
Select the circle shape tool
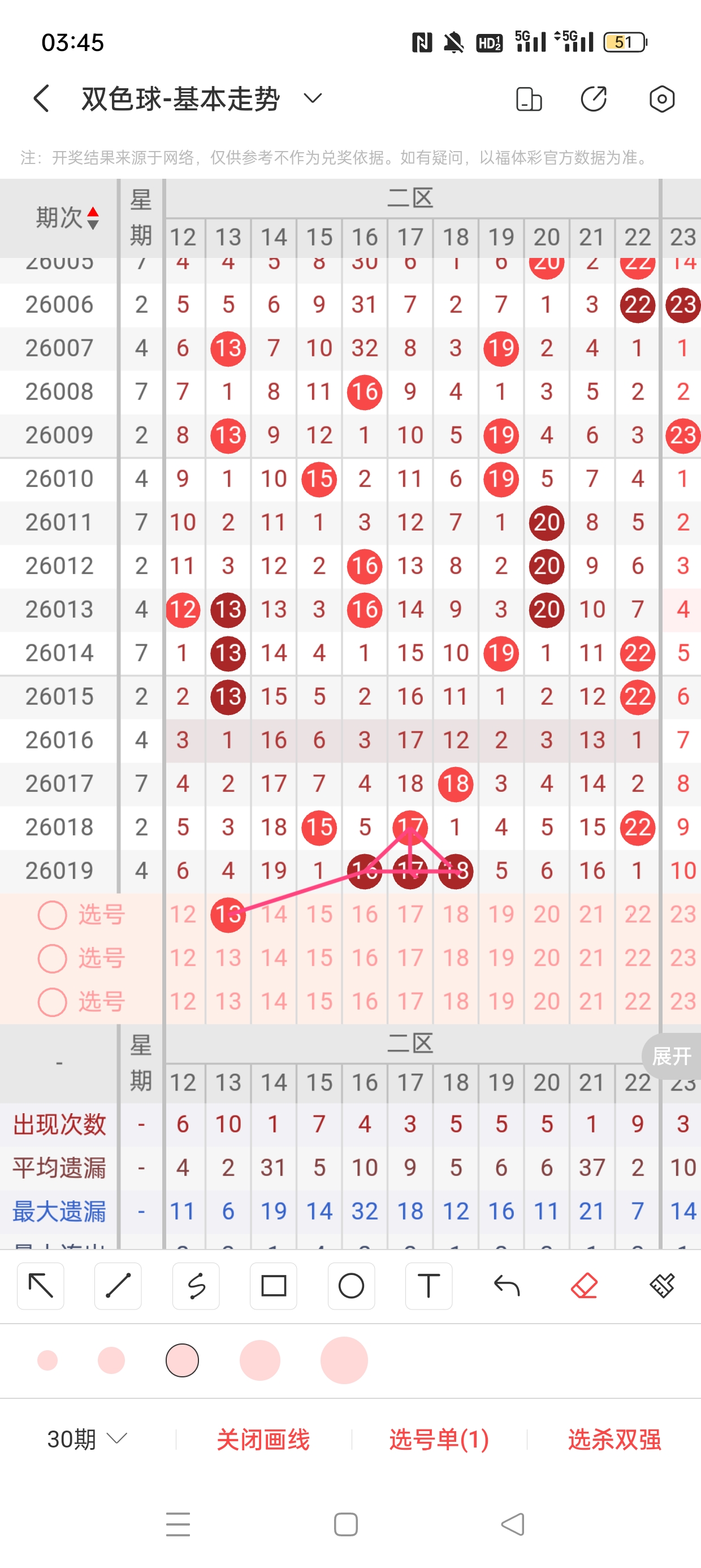[x=351, y=1286]
